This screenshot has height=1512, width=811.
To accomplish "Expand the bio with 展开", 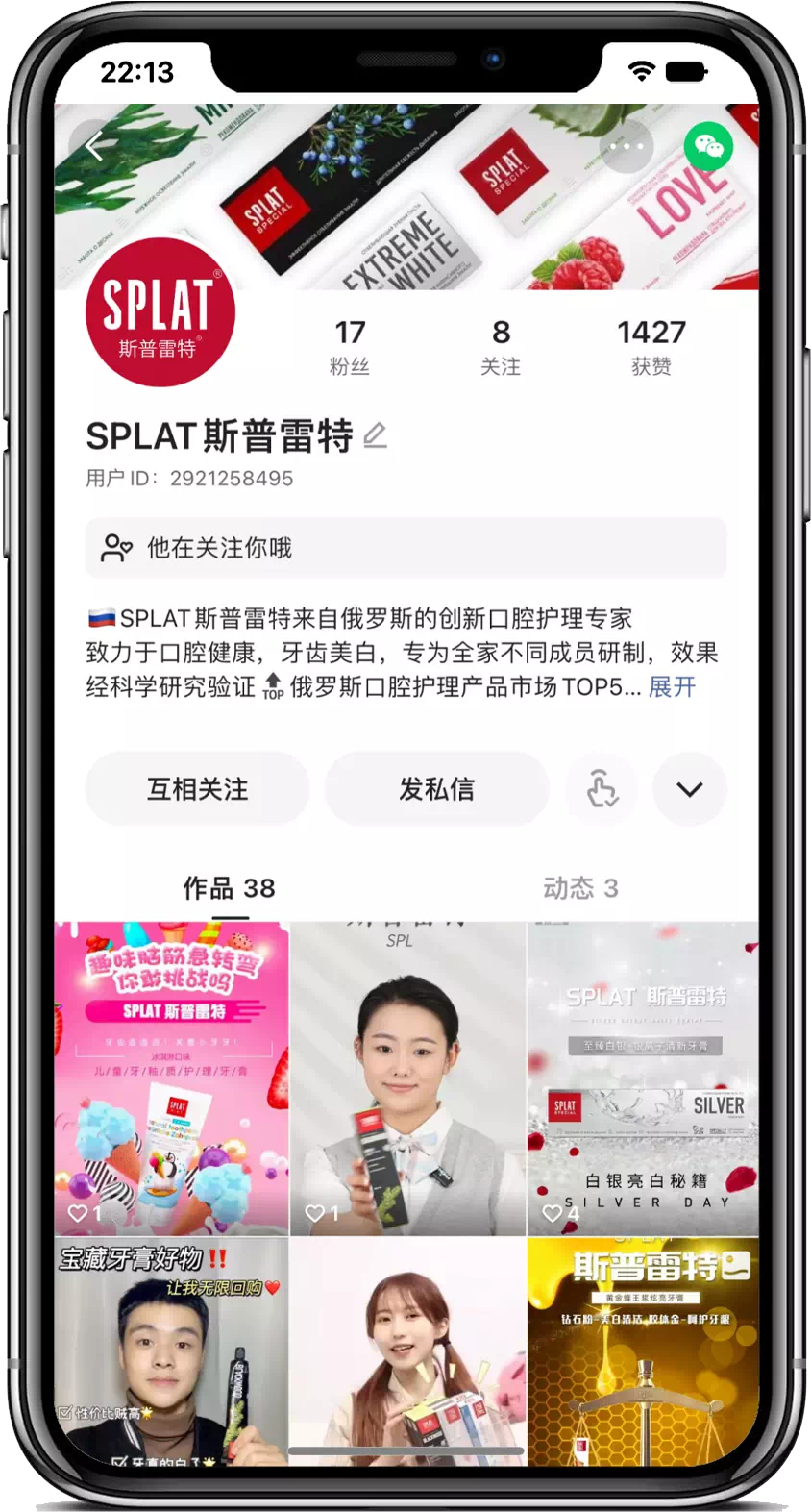I will point(672,687).
